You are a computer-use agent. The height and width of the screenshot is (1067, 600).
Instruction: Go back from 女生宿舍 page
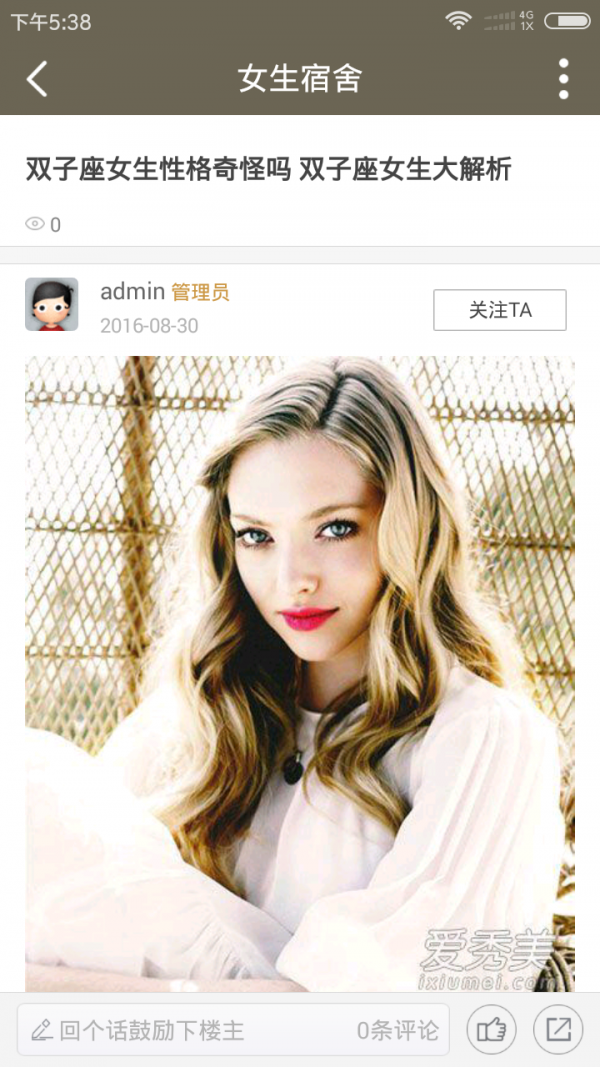(37, 78)
